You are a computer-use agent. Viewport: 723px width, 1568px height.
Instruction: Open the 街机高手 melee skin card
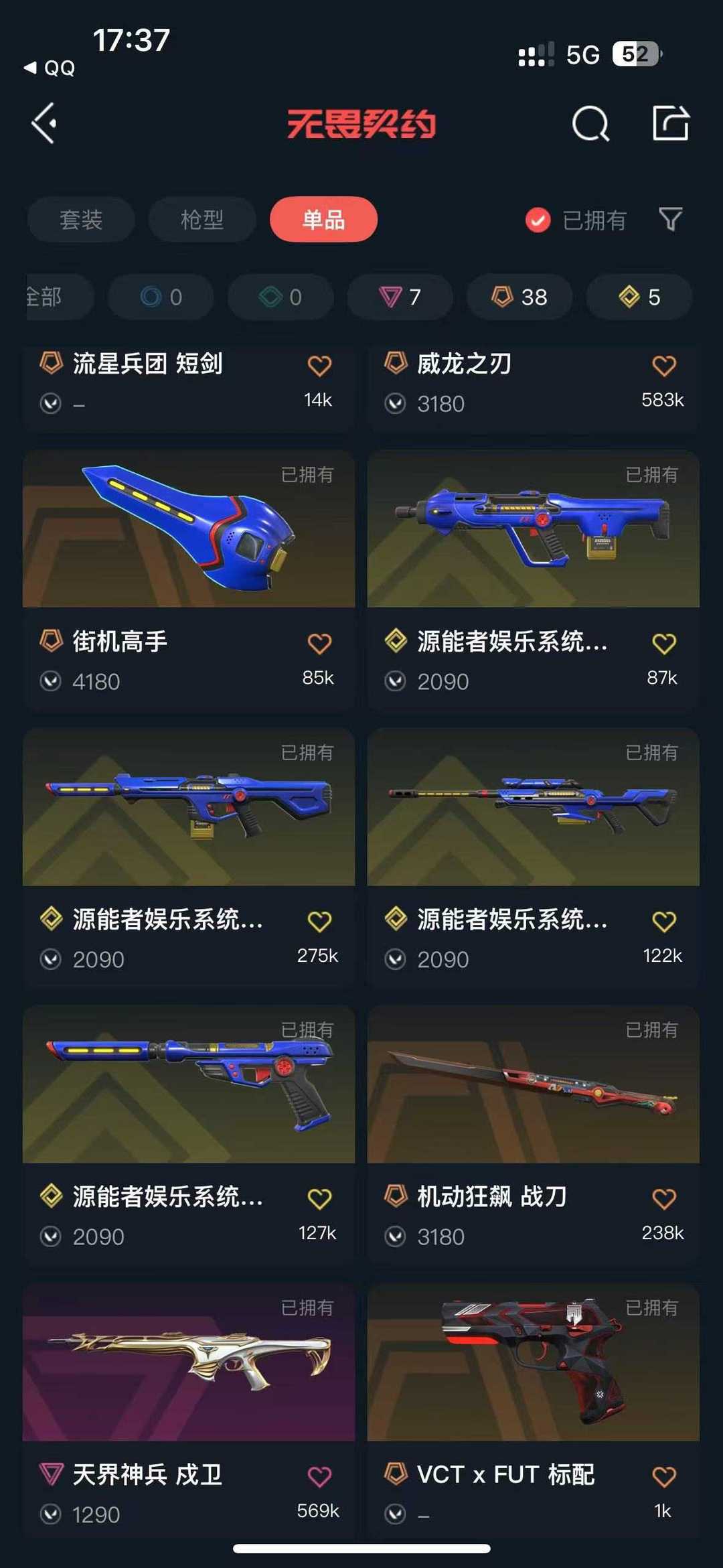(189, 580)
